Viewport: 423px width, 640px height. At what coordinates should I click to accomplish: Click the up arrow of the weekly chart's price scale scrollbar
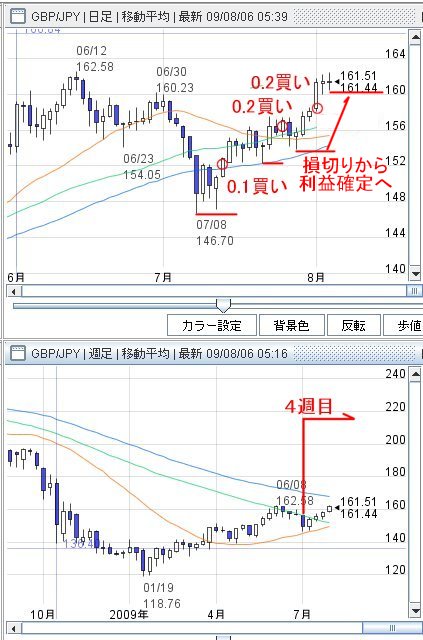click(416, 373)
